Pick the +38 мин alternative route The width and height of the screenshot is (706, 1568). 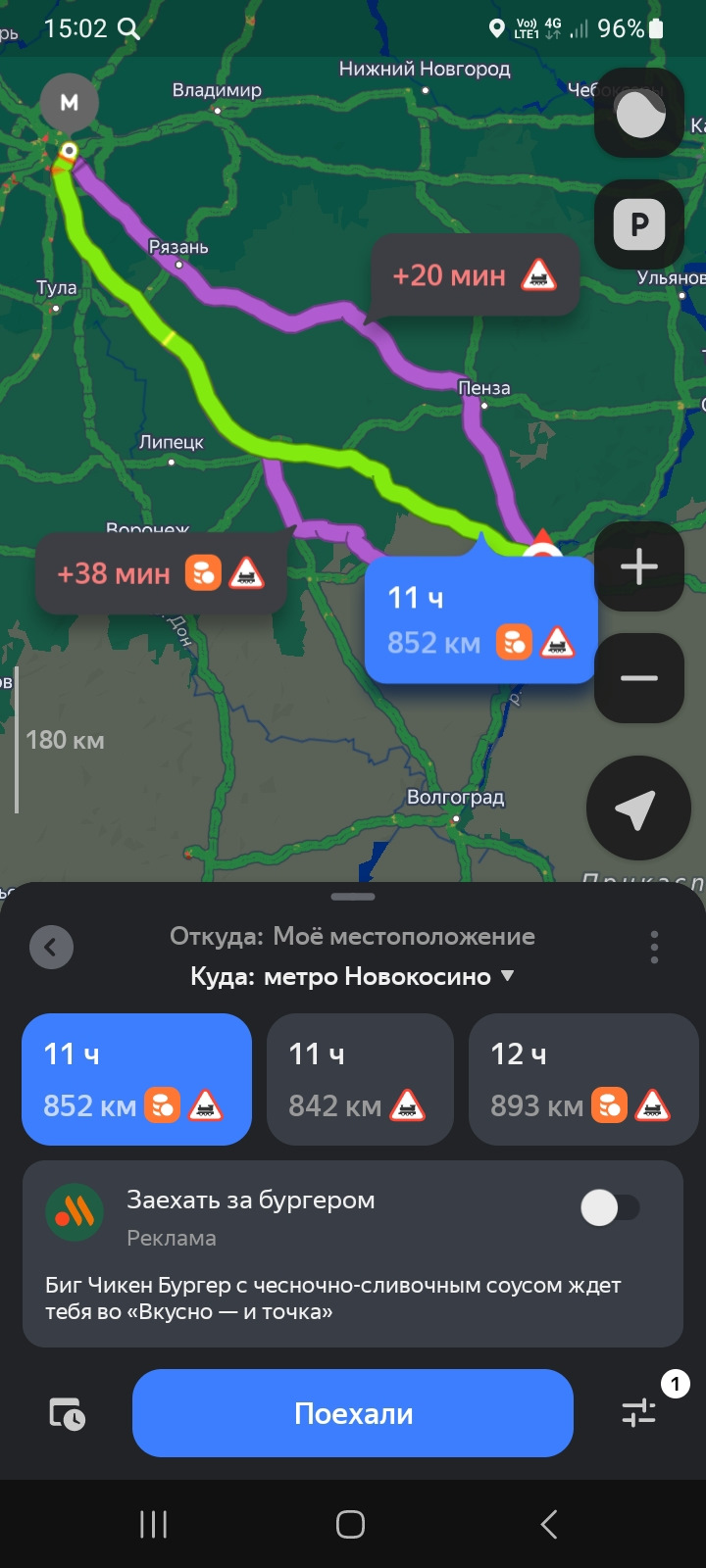coord(160,573)
